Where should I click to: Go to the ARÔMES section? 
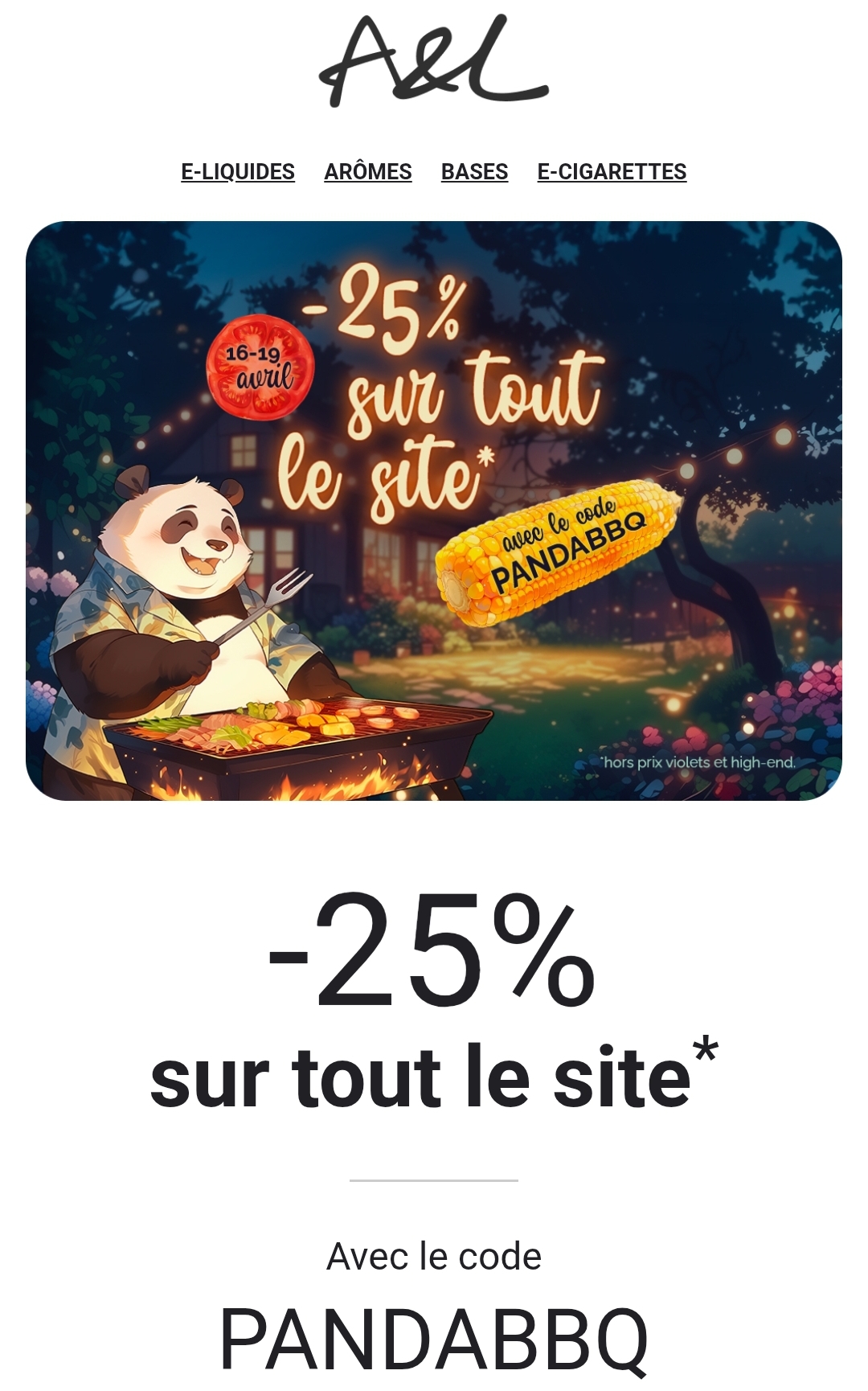coord(368,172)
